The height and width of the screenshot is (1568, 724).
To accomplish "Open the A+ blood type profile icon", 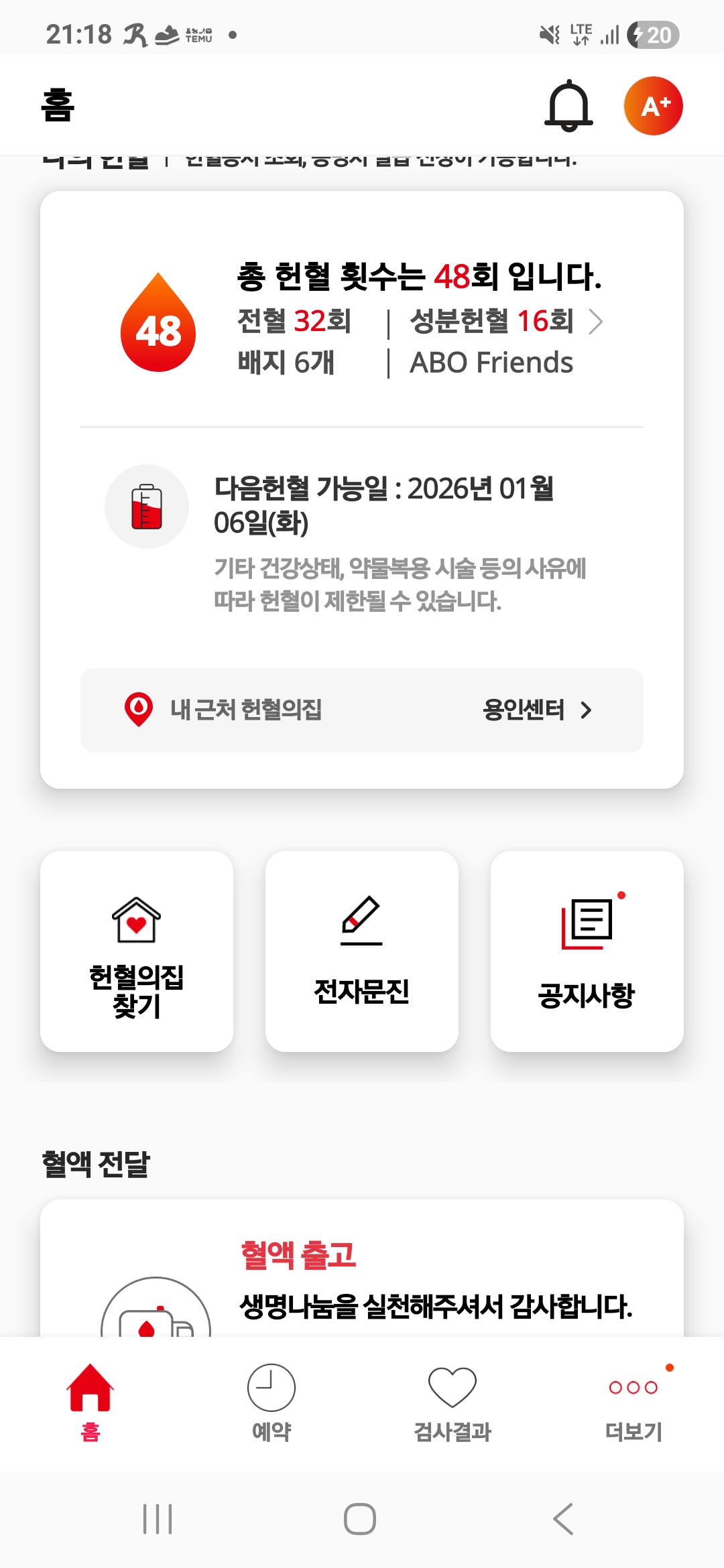I will [653, 106].
